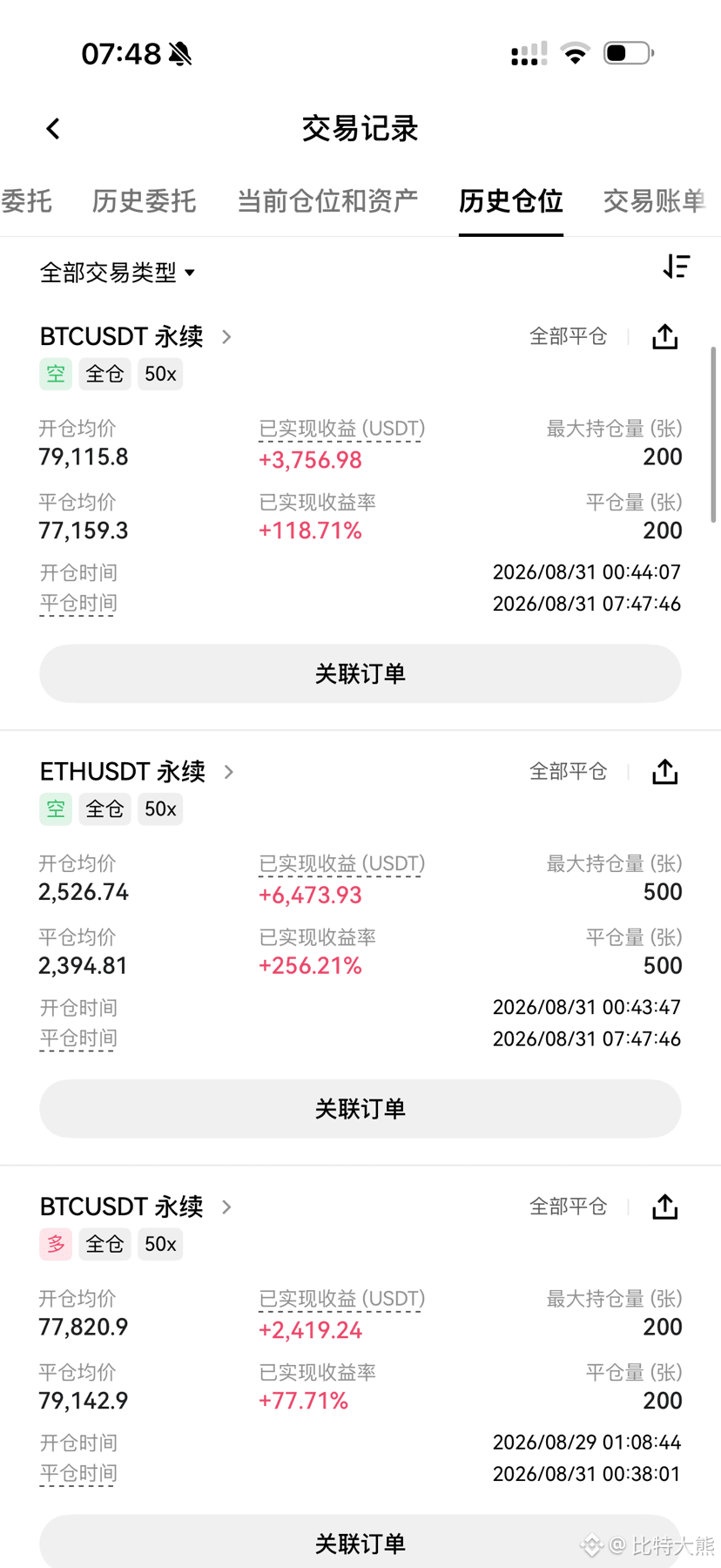721x1568 pixels.
Task: Select the 委托 tab
Action: tap(26, 201)
